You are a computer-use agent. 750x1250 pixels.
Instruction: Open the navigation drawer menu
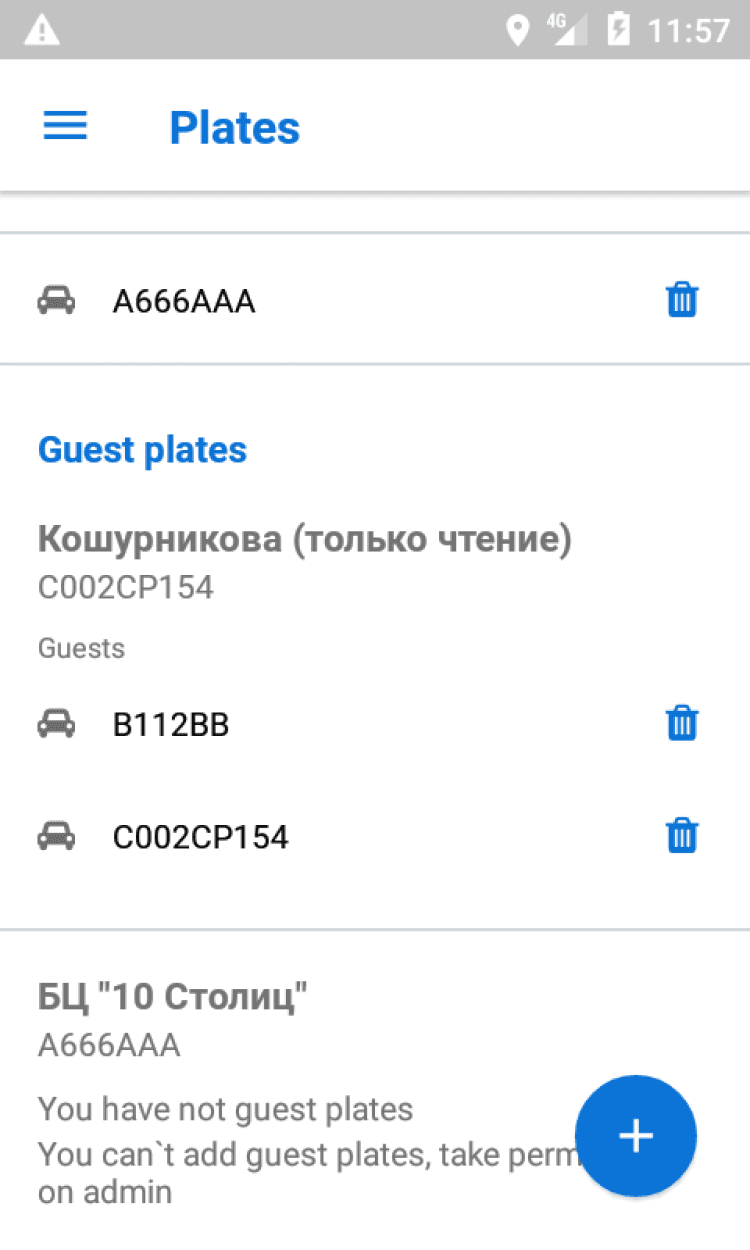pos(65,127)
